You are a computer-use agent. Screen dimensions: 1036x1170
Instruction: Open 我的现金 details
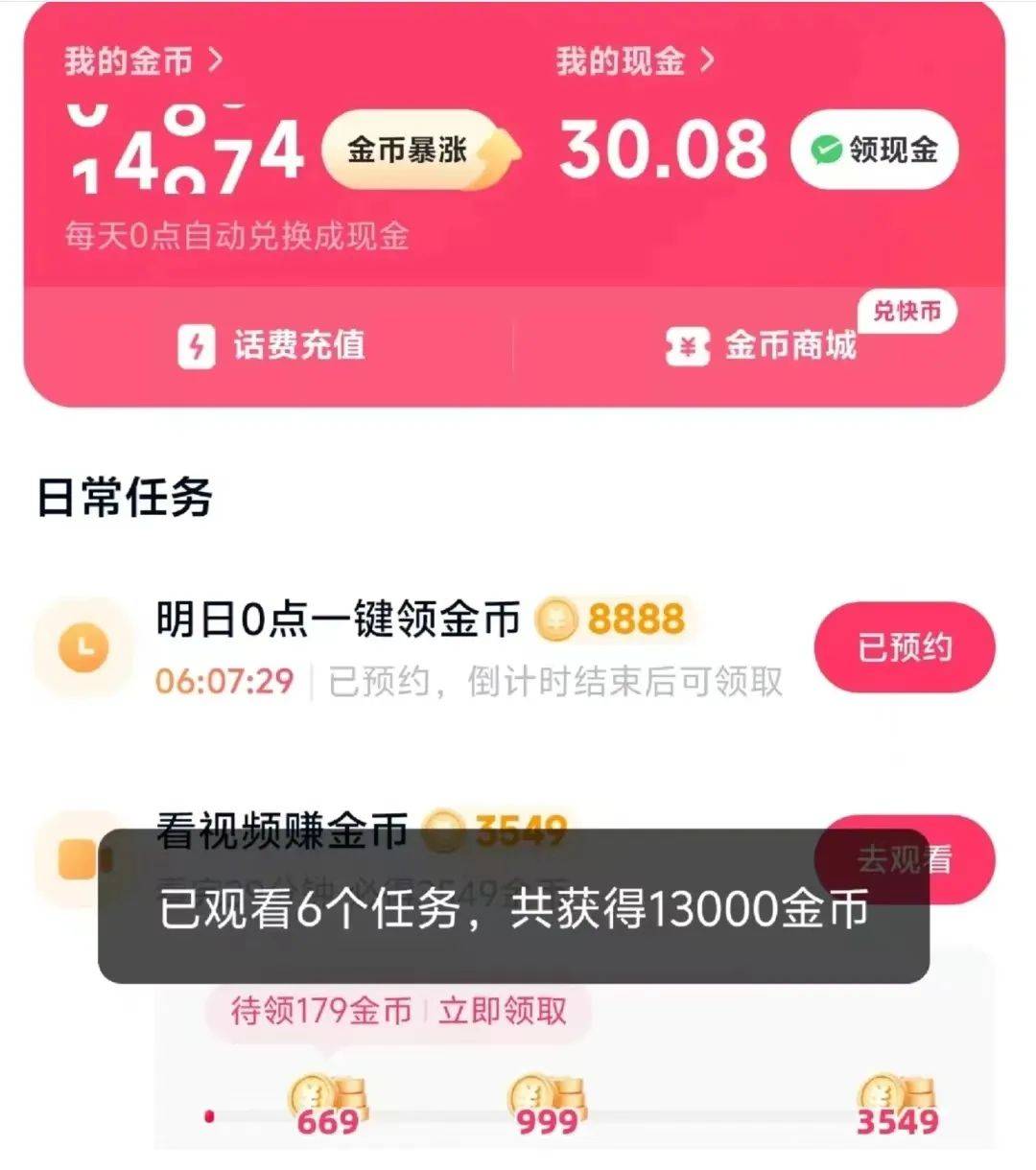(x=635, y=61)
